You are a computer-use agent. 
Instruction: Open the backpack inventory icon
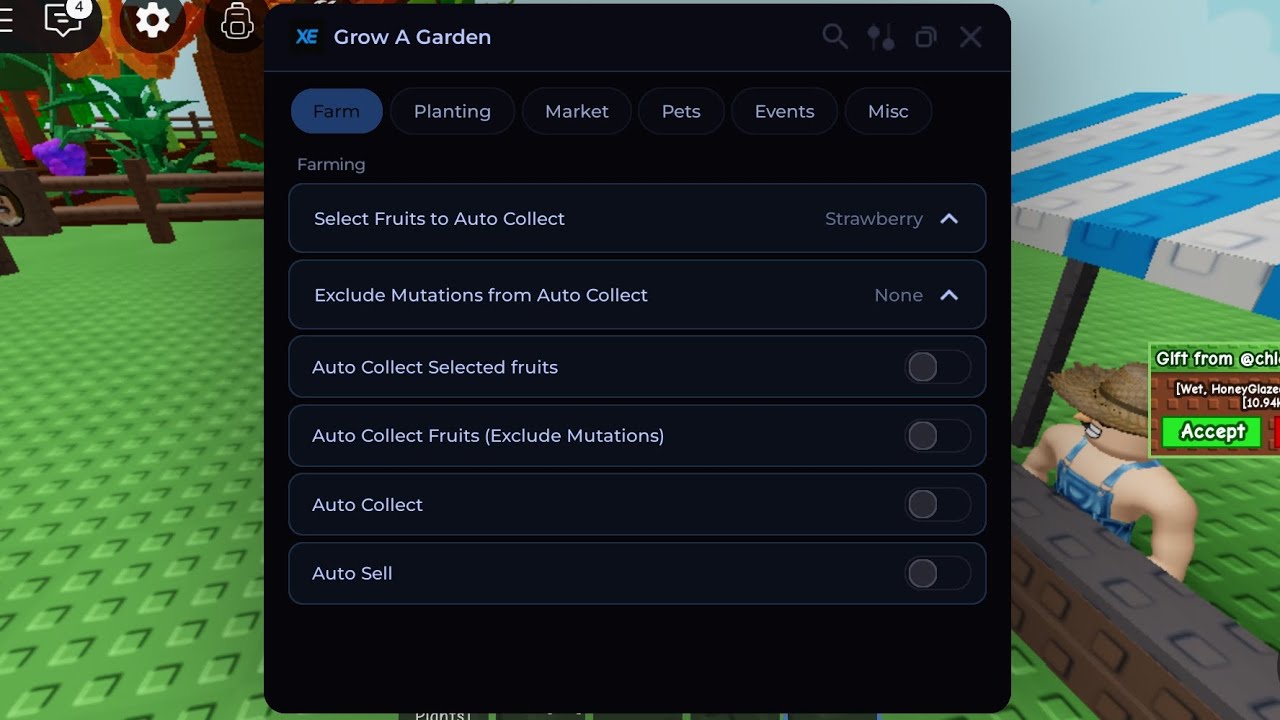(236, 21)
